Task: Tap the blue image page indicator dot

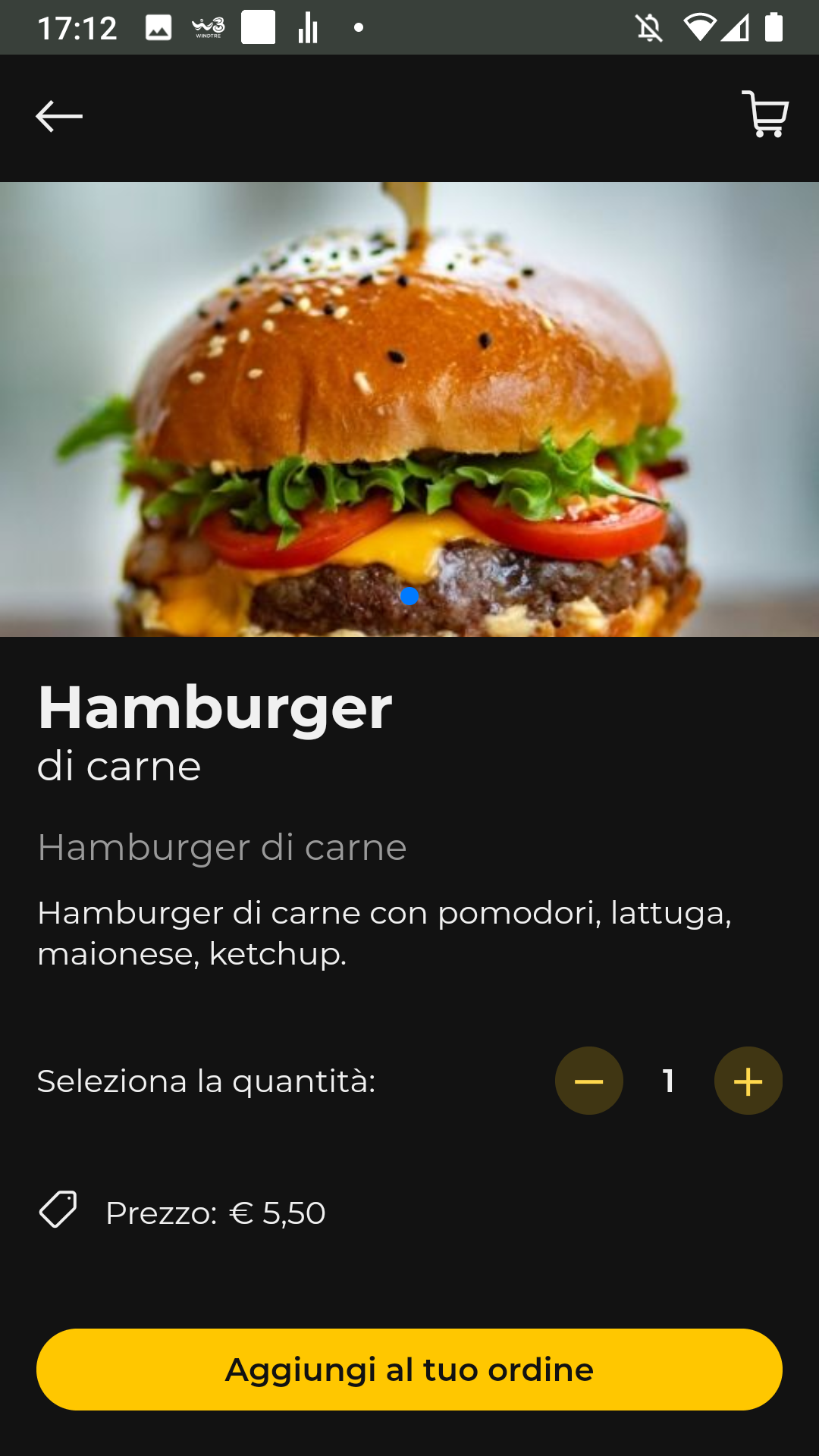Action: point(409,596)
